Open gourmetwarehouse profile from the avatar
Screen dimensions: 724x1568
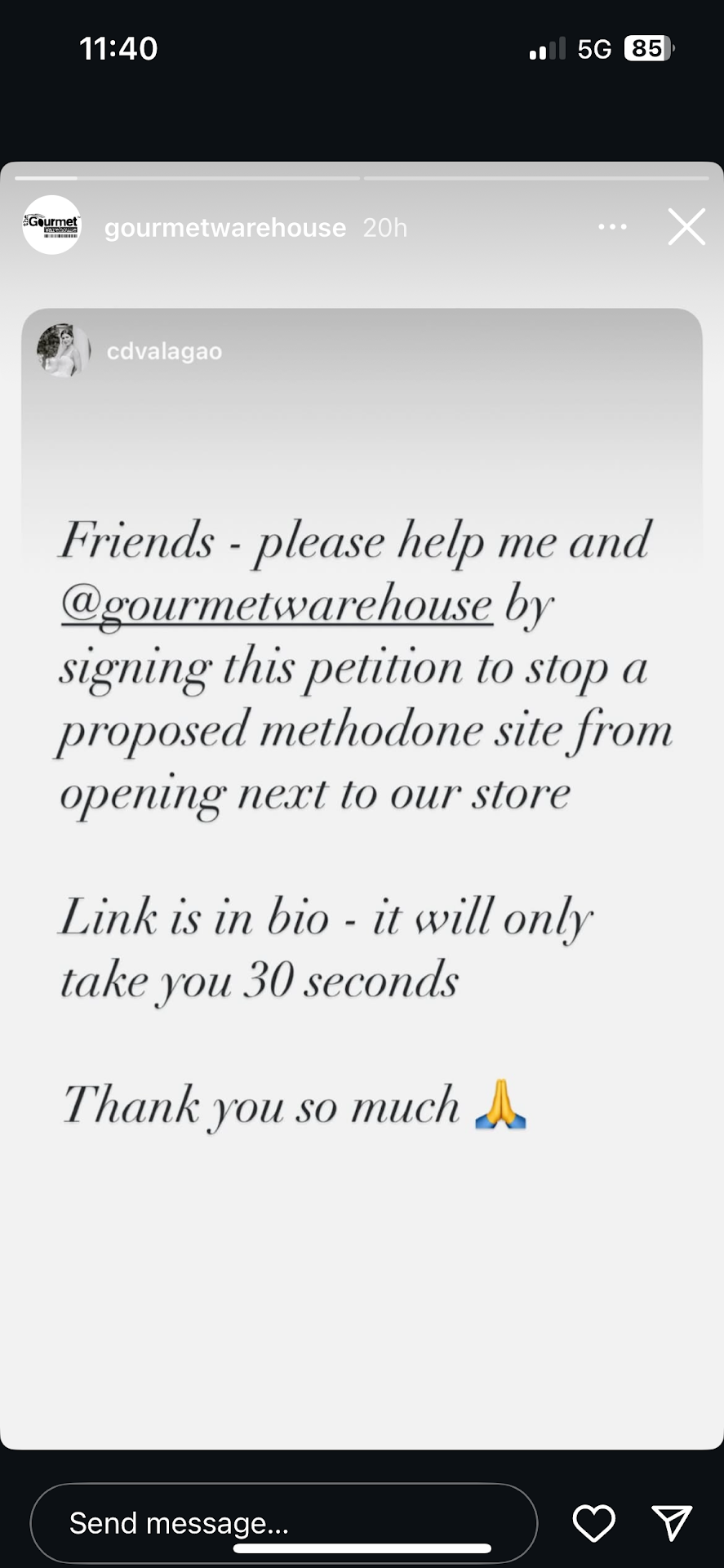pyautogui.click(x=51, y=225)
